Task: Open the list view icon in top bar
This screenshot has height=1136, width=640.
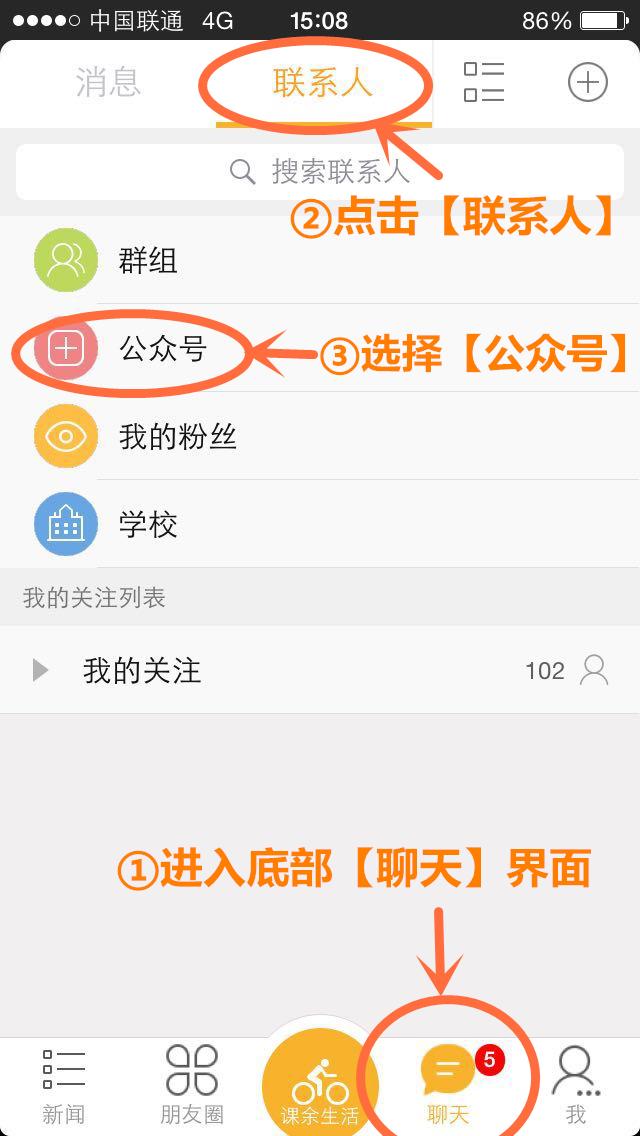Action: click(x=484, y=82)
